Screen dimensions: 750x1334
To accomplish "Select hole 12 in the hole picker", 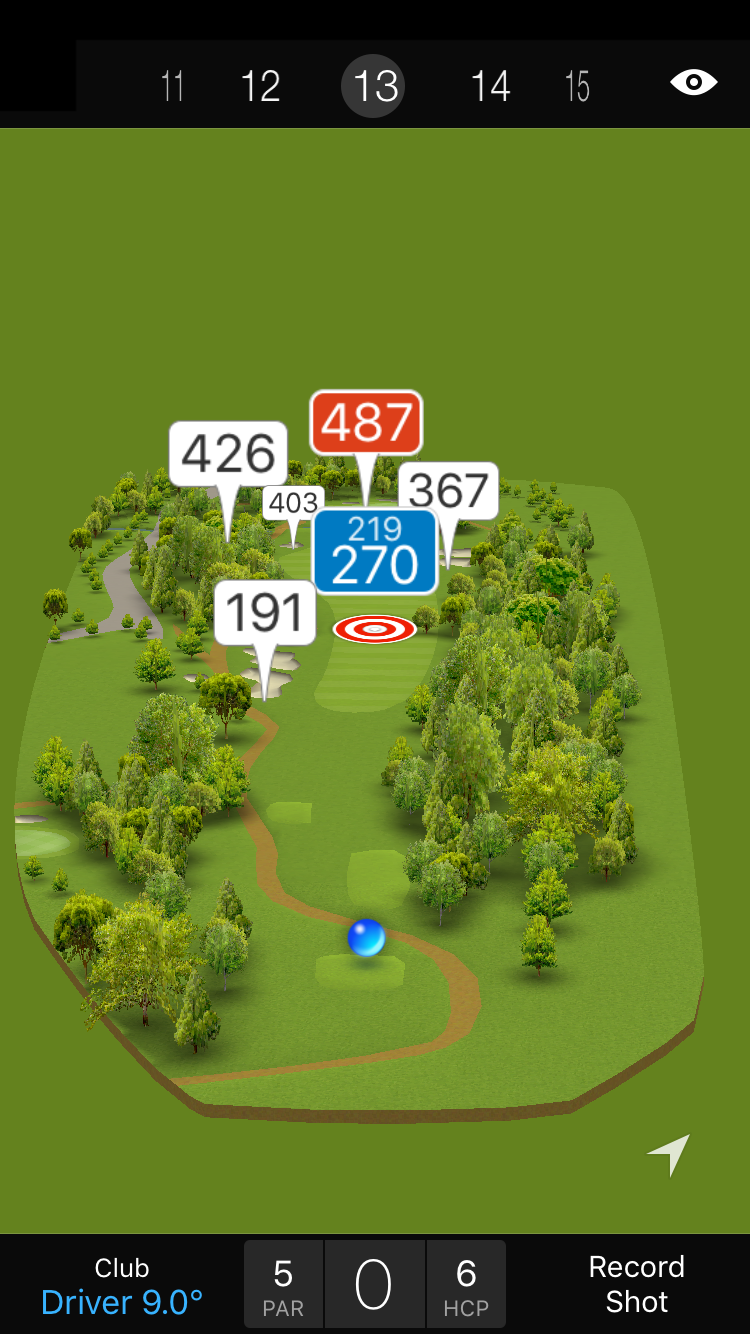I will pos(260,86).
